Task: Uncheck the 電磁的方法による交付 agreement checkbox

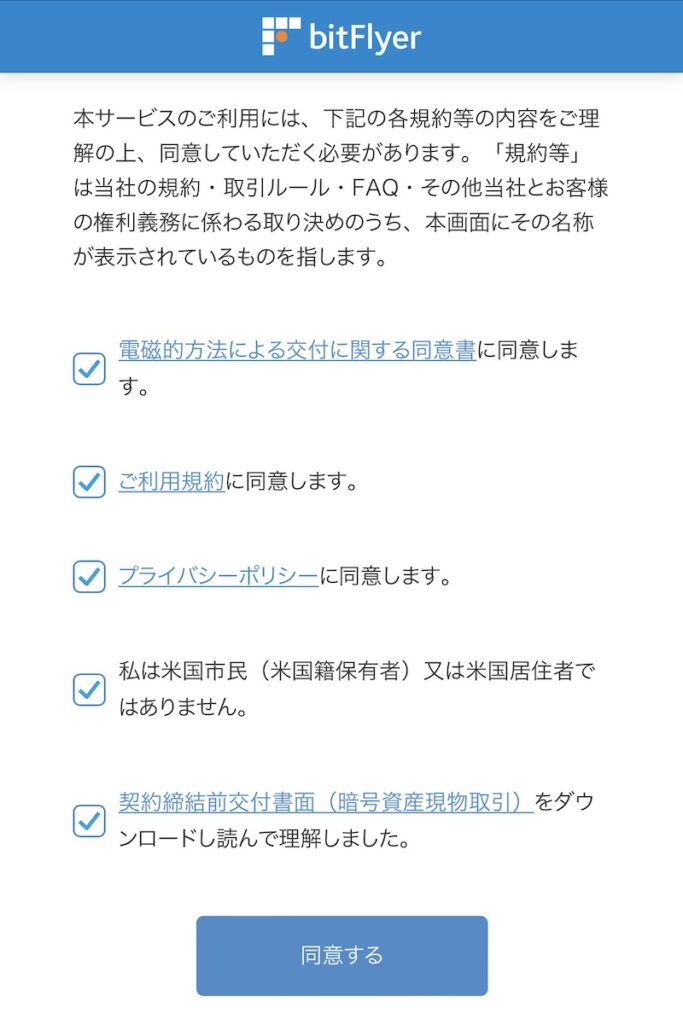Action: coord(89,369)
